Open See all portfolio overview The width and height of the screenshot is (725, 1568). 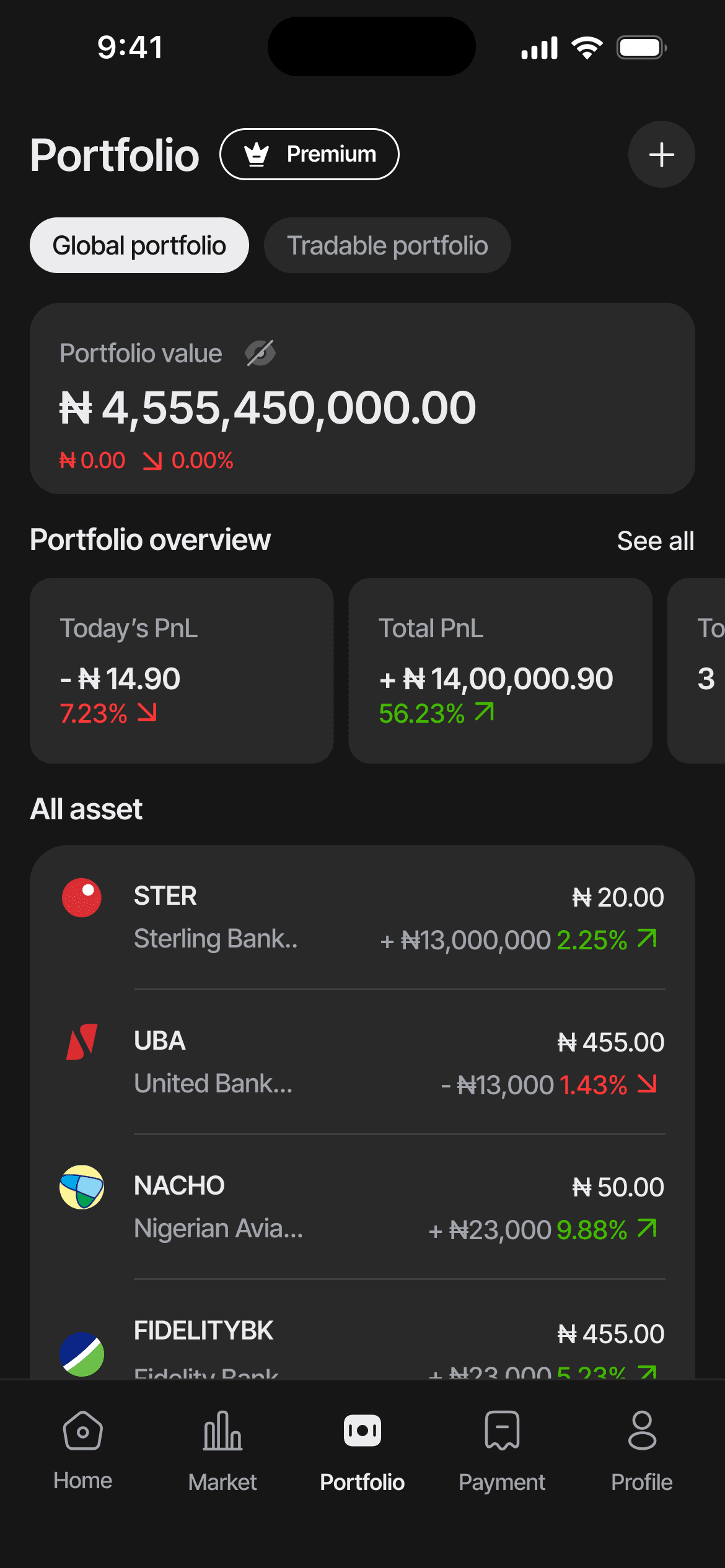coord(655,541)
